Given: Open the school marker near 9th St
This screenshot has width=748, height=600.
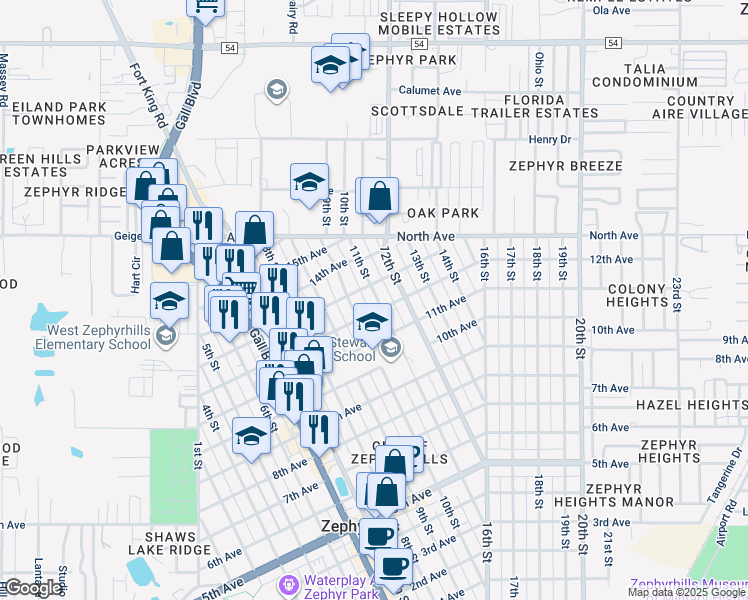Looking at the screenshot, I should [310, 183].
